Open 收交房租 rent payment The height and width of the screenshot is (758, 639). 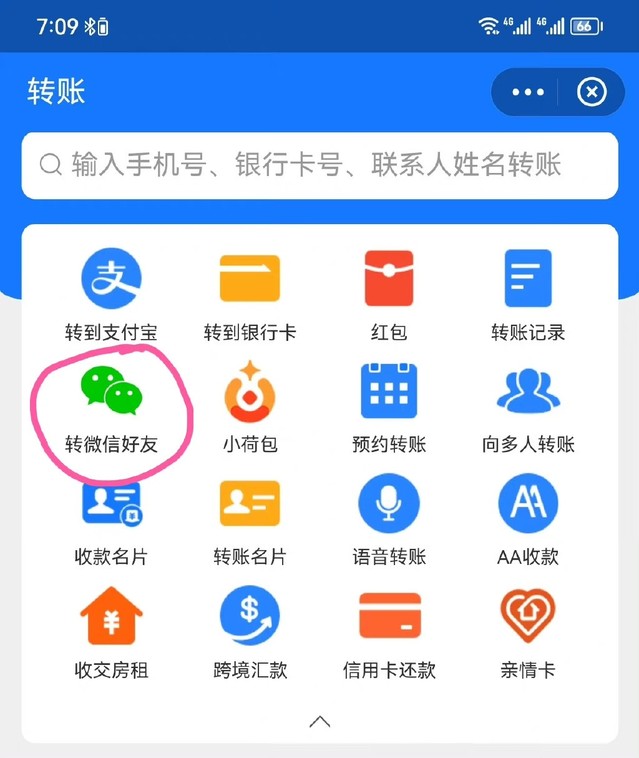click(111, 633)
